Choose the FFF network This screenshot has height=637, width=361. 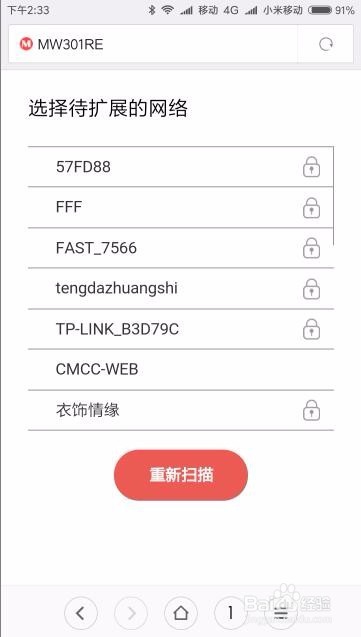coord(181,207)
